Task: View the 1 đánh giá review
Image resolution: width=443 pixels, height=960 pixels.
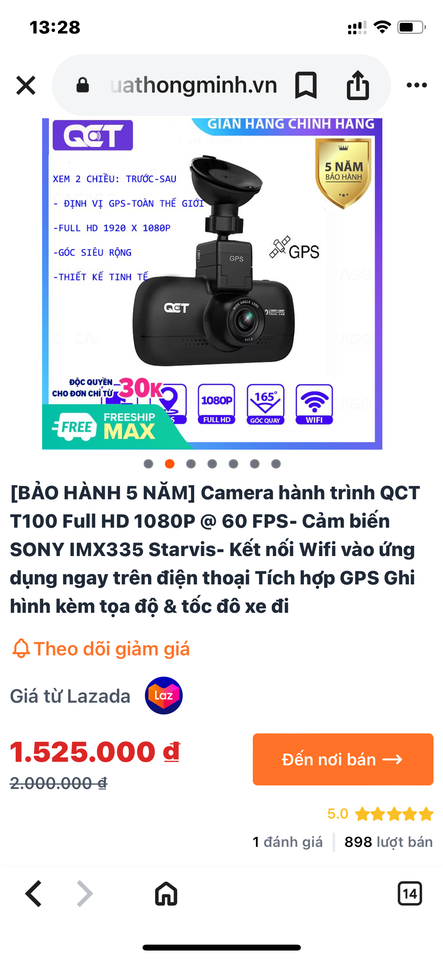Action: (x=288, y=842)
